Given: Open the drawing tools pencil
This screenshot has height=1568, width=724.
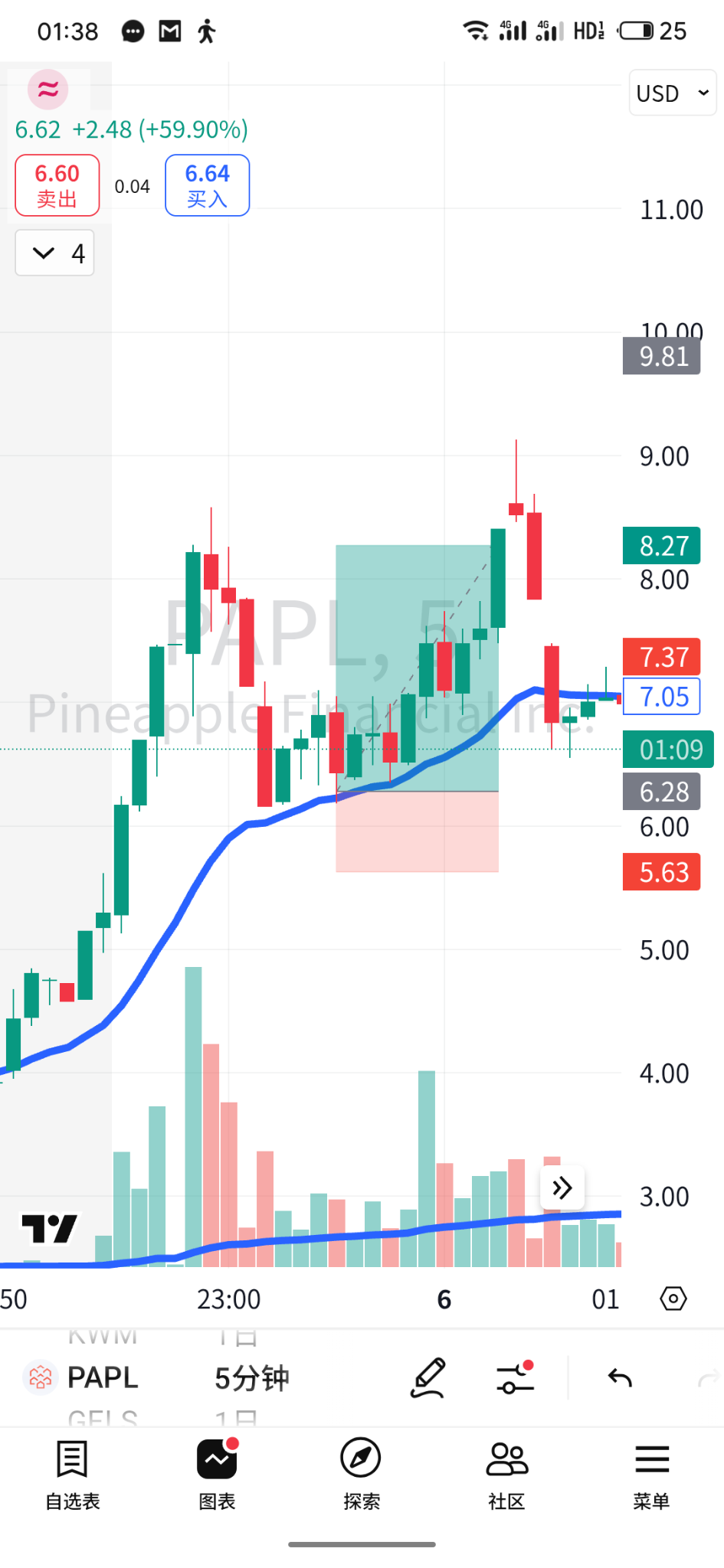Looking at the screenshot, I should 428,1378.
